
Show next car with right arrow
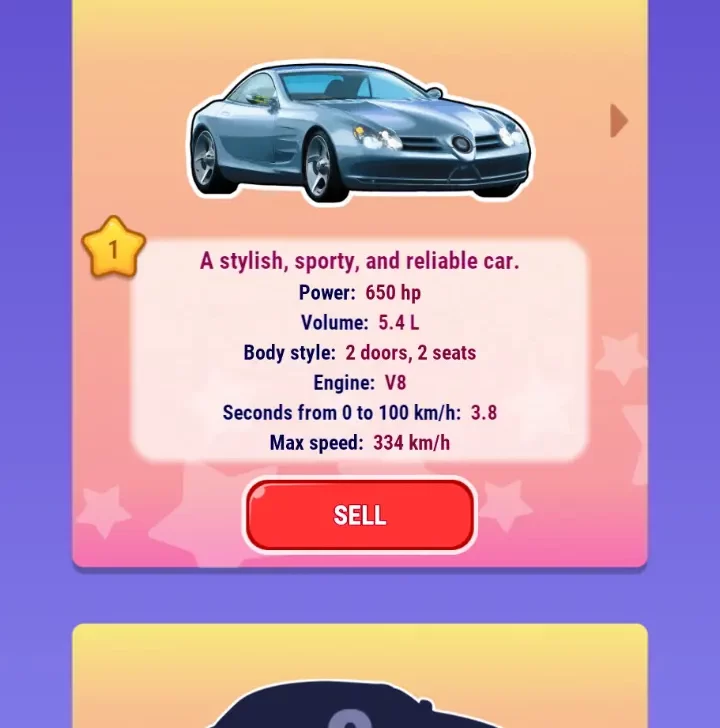(619, 121)
